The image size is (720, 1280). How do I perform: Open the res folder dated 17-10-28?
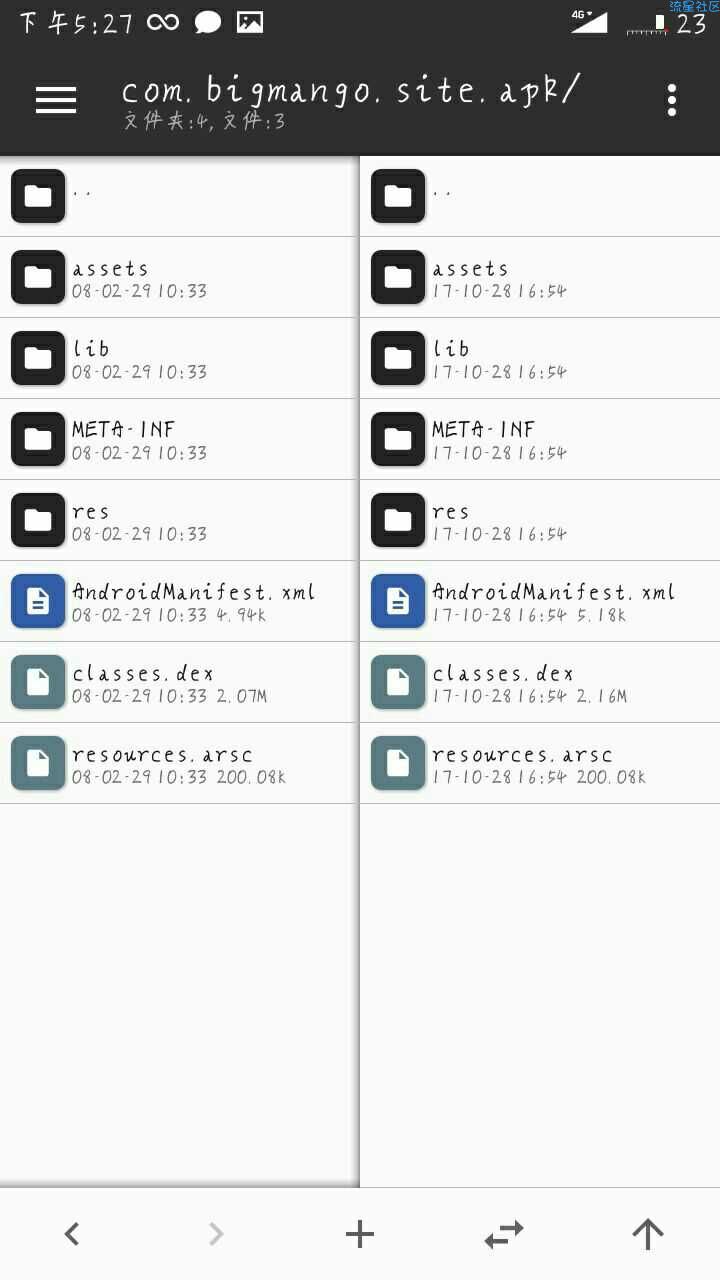[x=540, y=521]
